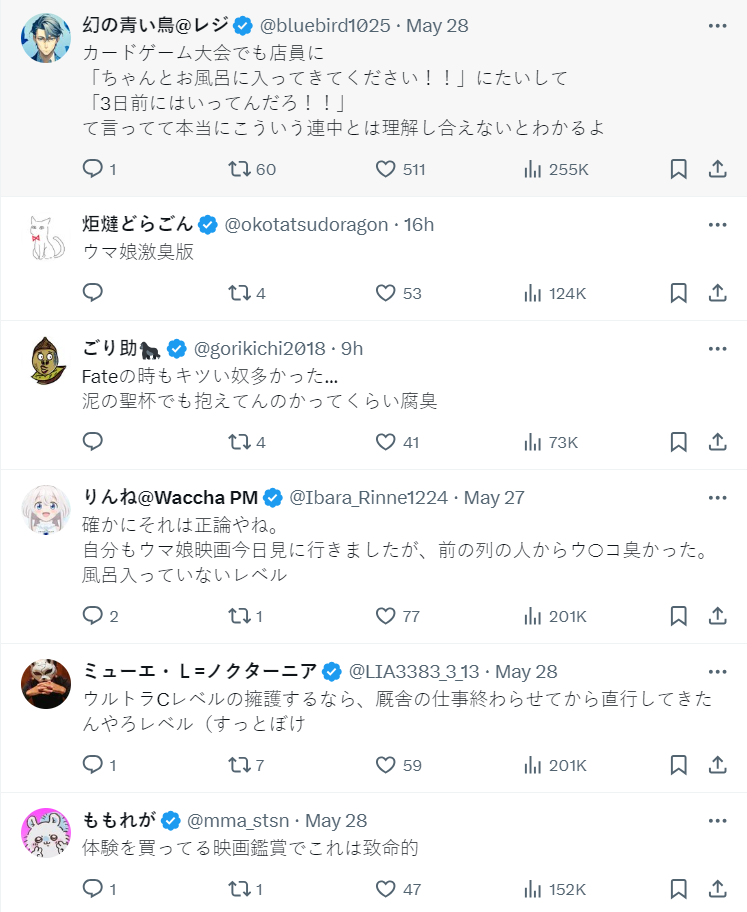Share the post by @LIA3383_3_13

[717, 765]
